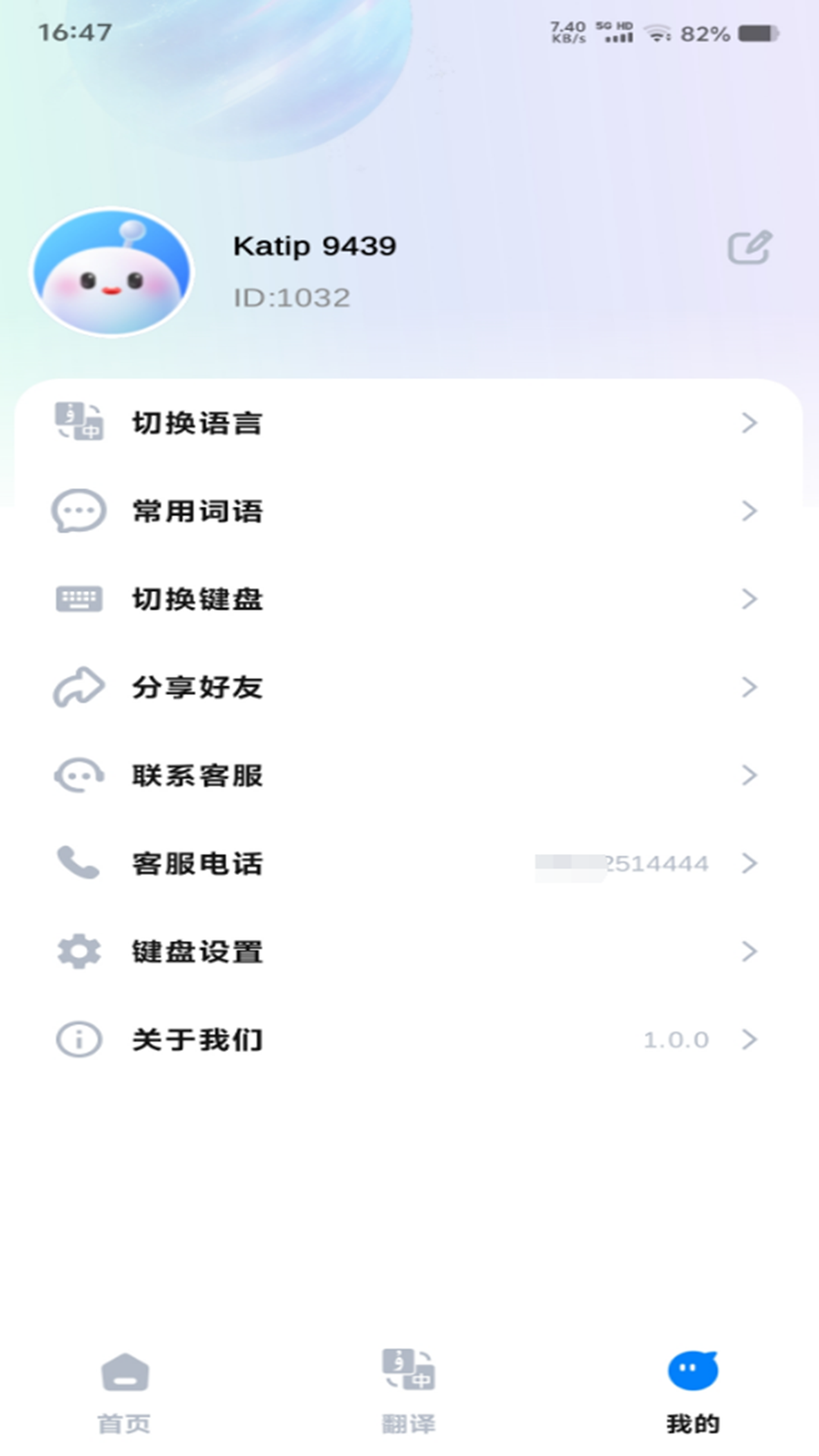Open the 联系客服 customer service icon
Image resolution: width=819 pixels, height=1456 pixels.
pyautogui.click(x=78, y=775)
